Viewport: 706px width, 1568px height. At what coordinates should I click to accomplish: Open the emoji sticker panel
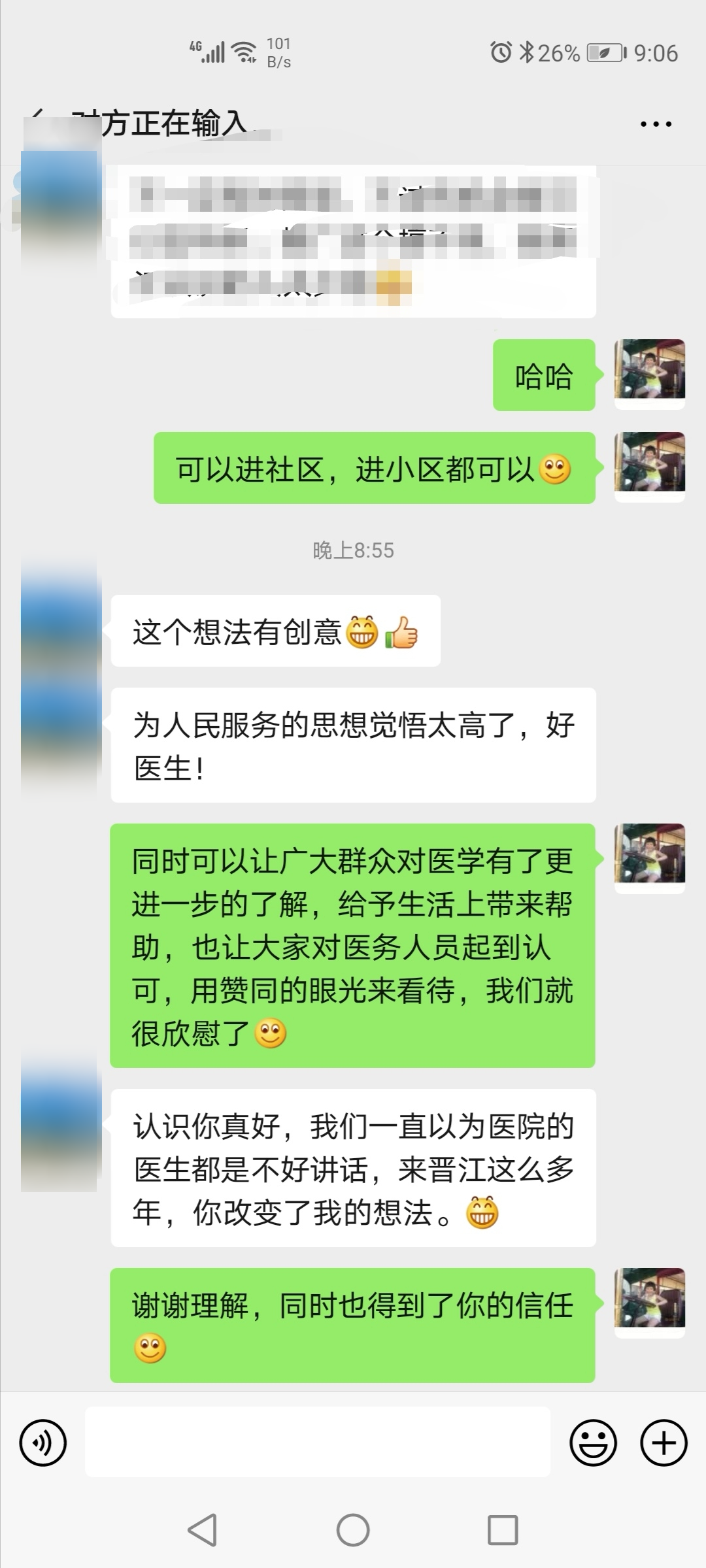593,1443
